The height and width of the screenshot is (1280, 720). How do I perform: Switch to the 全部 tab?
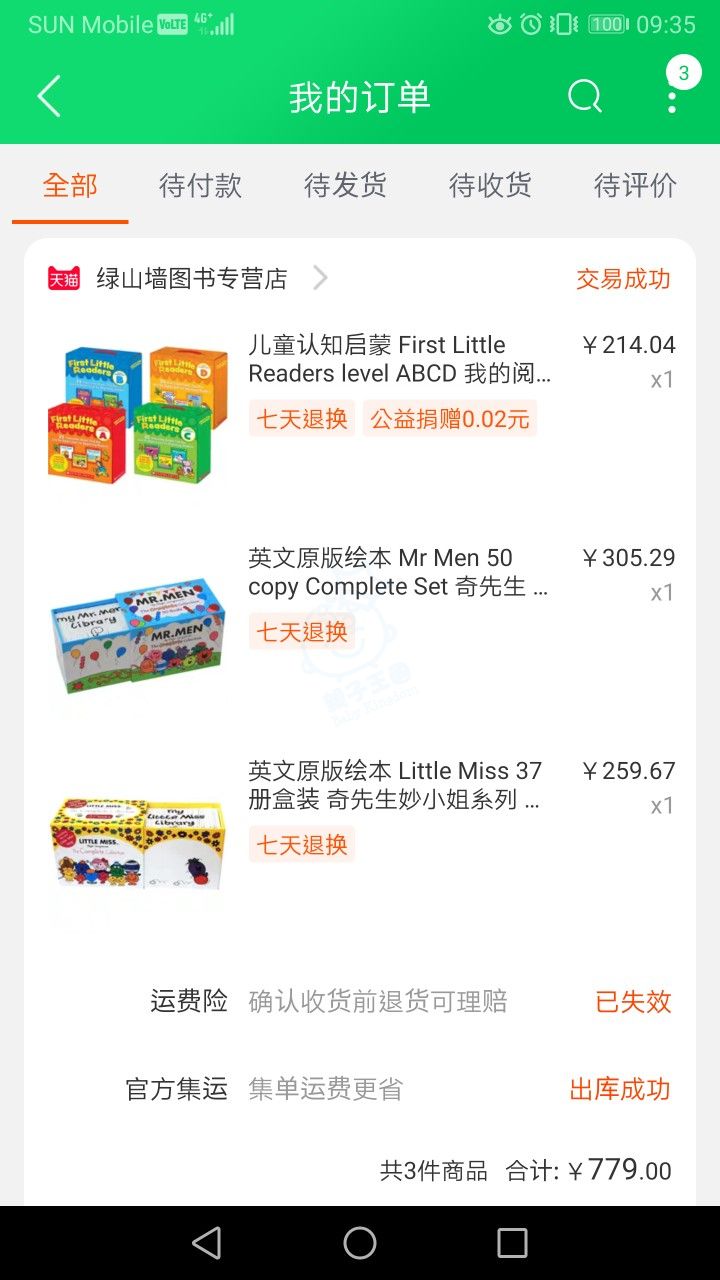coord(70,186)
